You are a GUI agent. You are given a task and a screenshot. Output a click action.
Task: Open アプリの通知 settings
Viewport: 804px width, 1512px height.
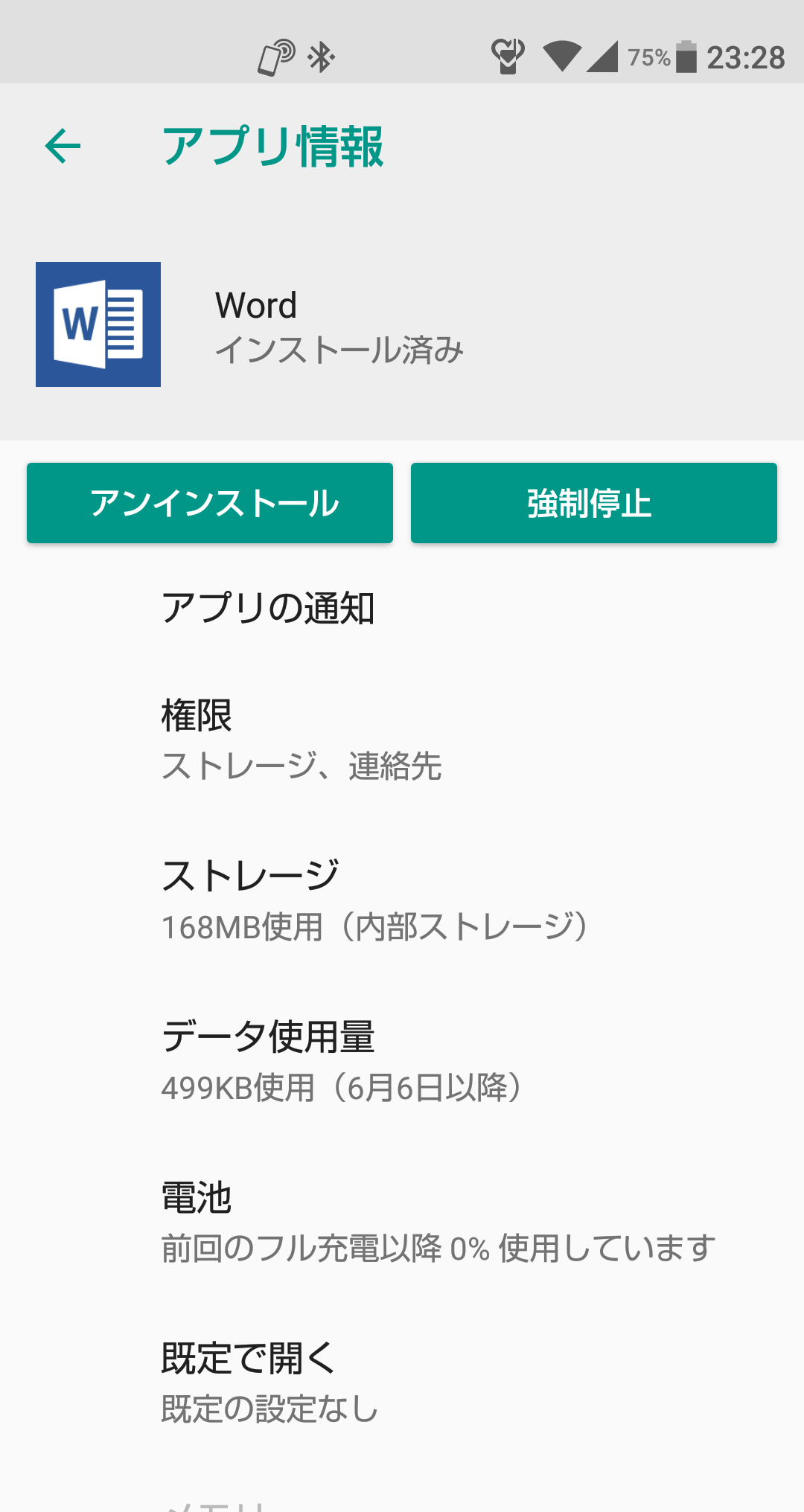point(402,608)
